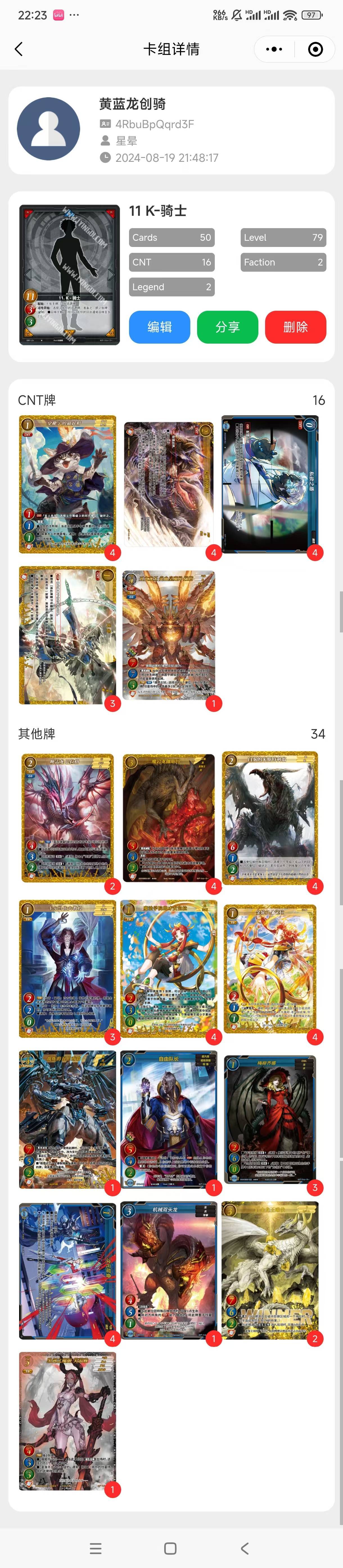The width and height of the screenshot is (343, 1568).
Task: Open the 11 K-骑士 legend card
Action: point(69,274)
